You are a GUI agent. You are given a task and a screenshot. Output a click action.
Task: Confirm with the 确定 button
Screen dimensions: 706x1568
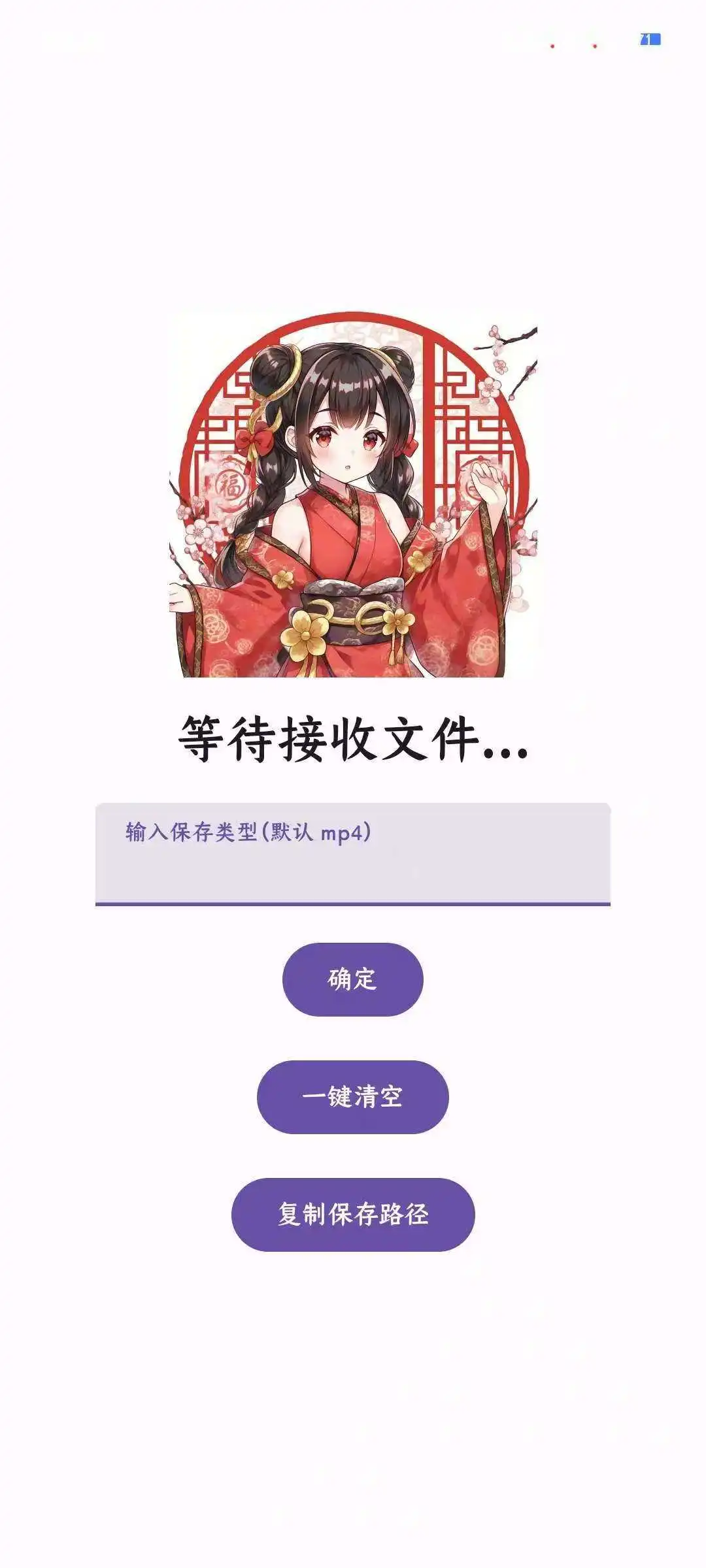(x=353, y=979)
